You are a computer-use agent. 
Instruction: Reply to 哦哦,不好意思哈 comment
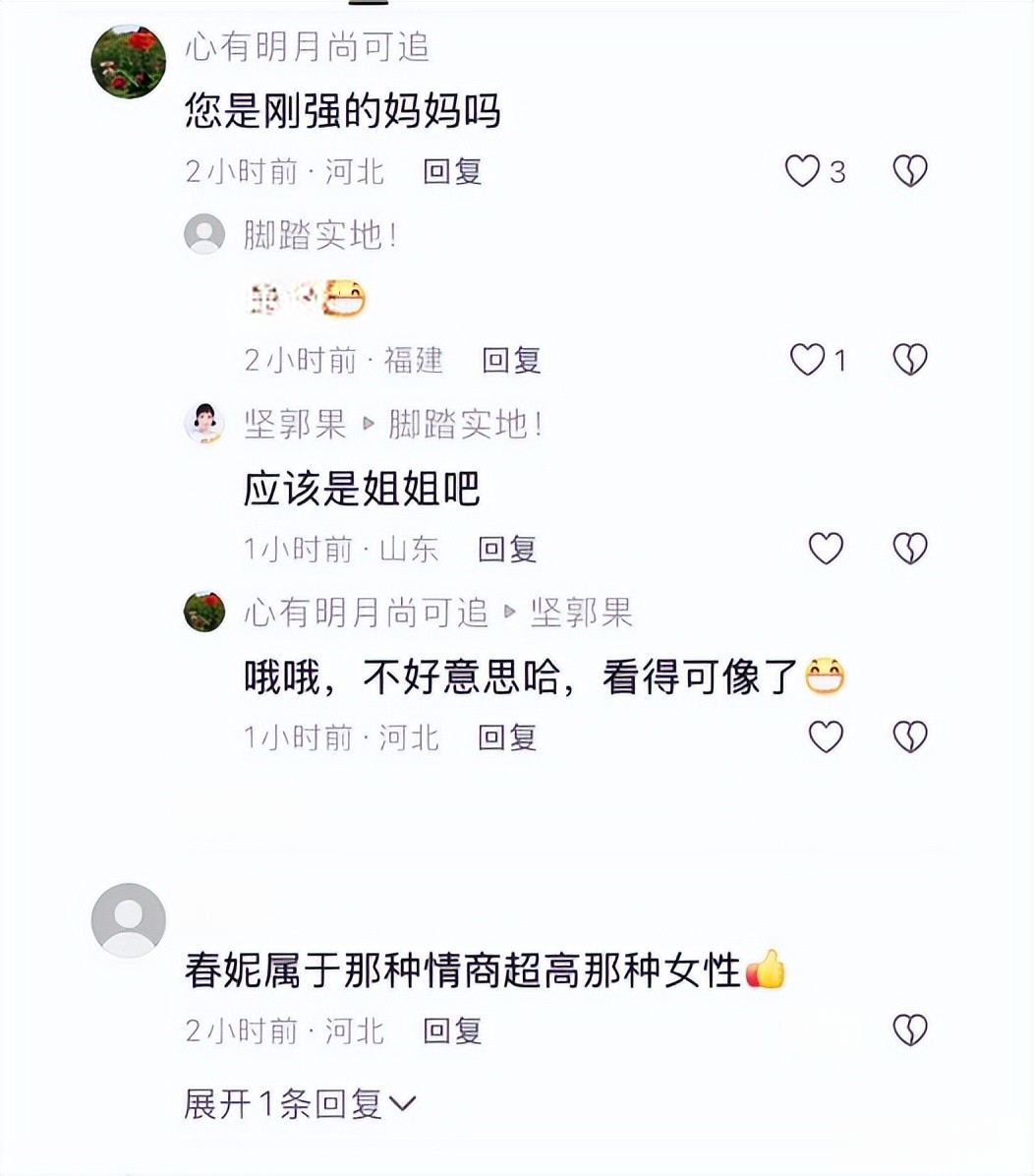(507, 736)
